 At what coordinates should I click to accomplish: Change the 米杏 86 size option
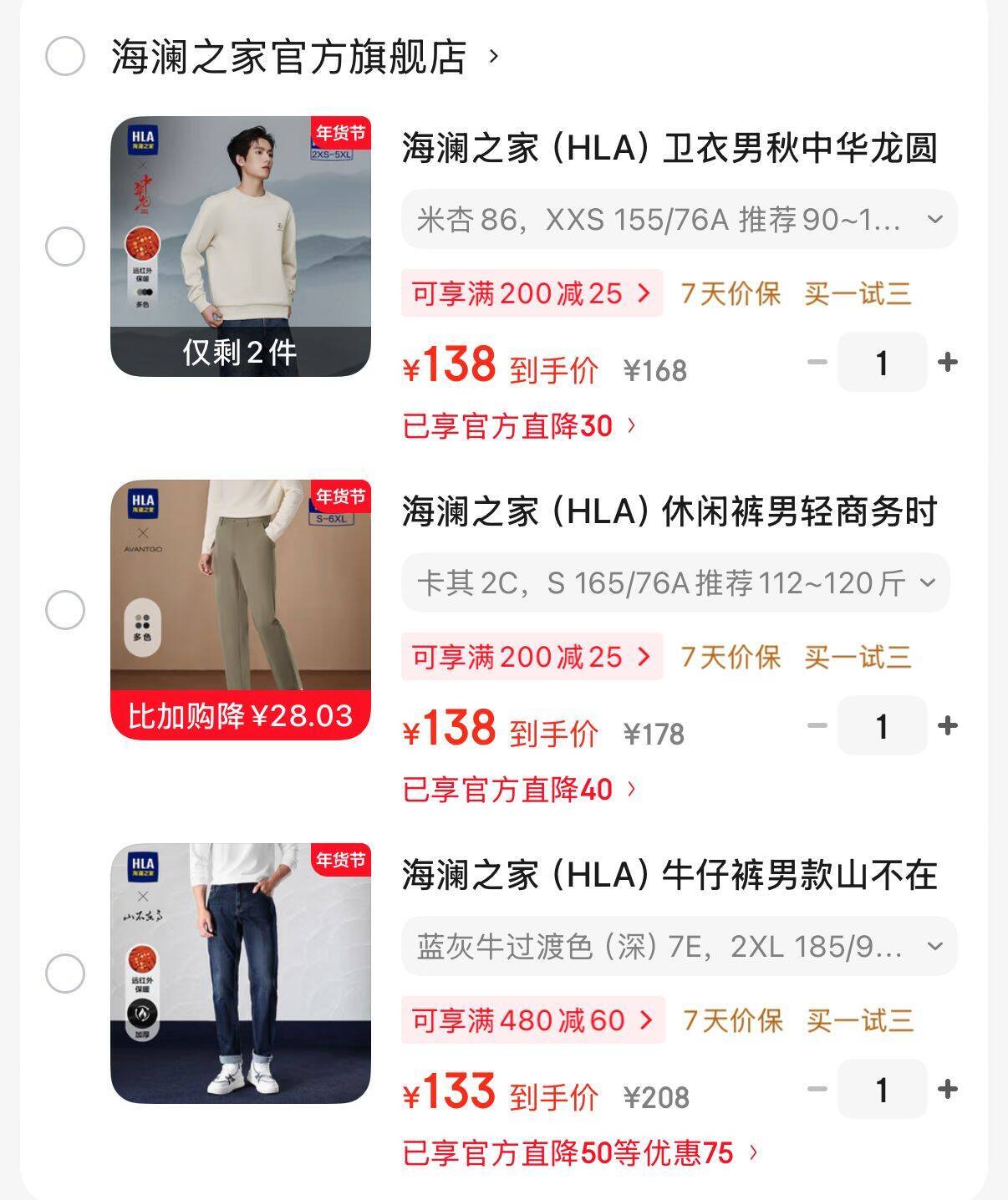click(x=679, y=220)
